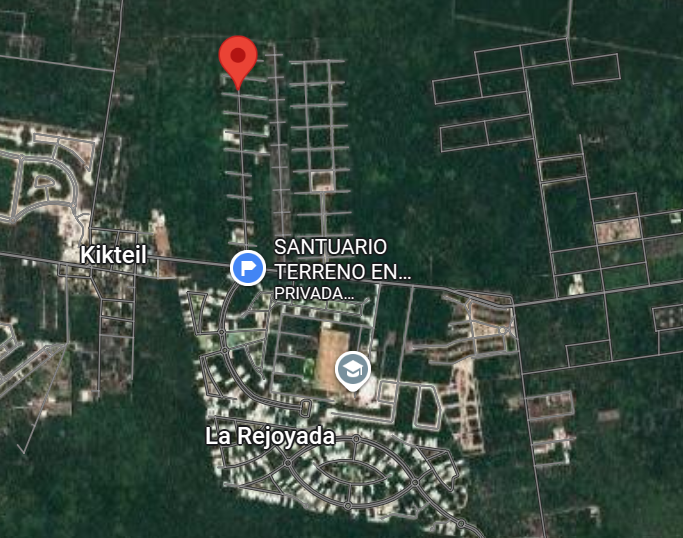Select the school marker near La Rejoyada
The image size is (683, 538).
point(352,371)
